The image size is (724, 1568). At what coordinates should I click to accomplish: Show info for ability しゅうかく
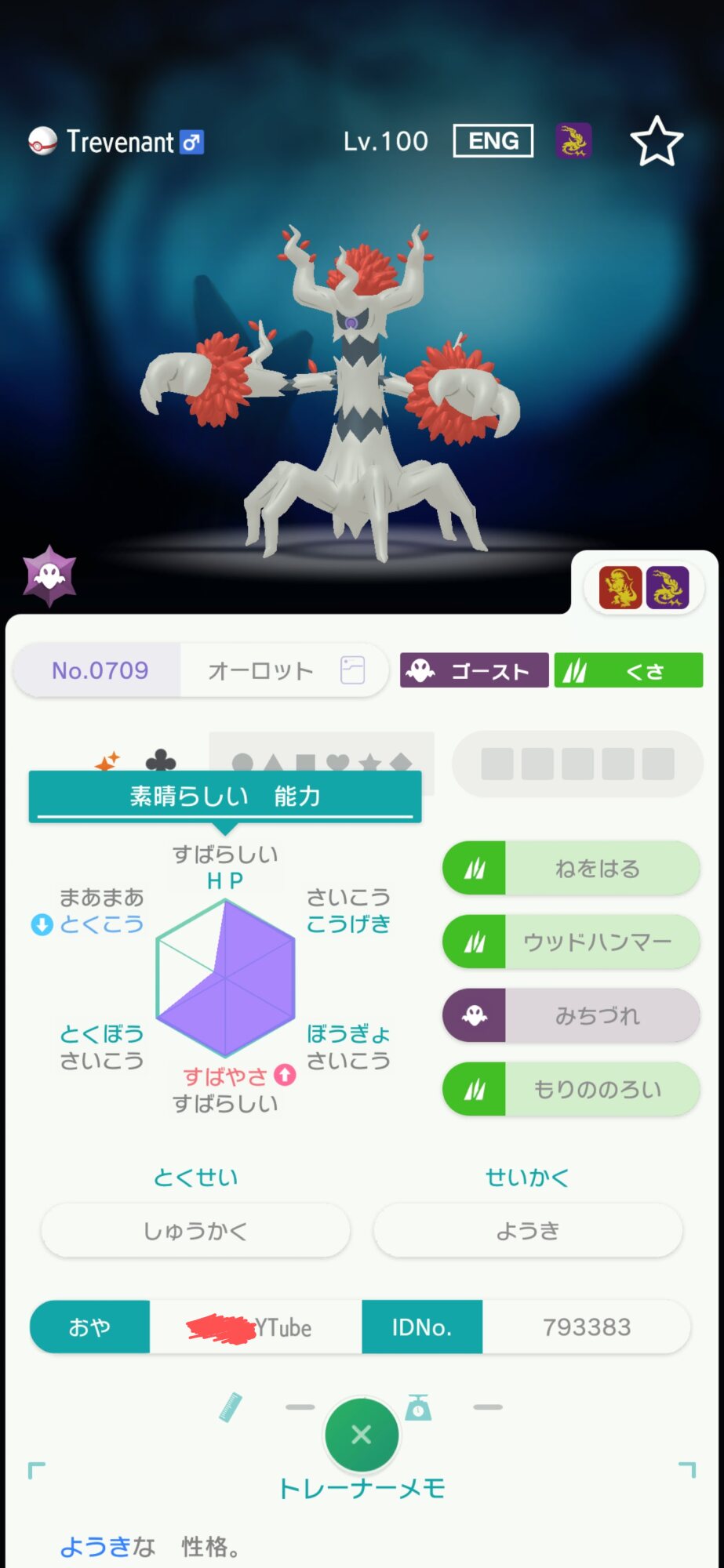(x=195, y=1231)
